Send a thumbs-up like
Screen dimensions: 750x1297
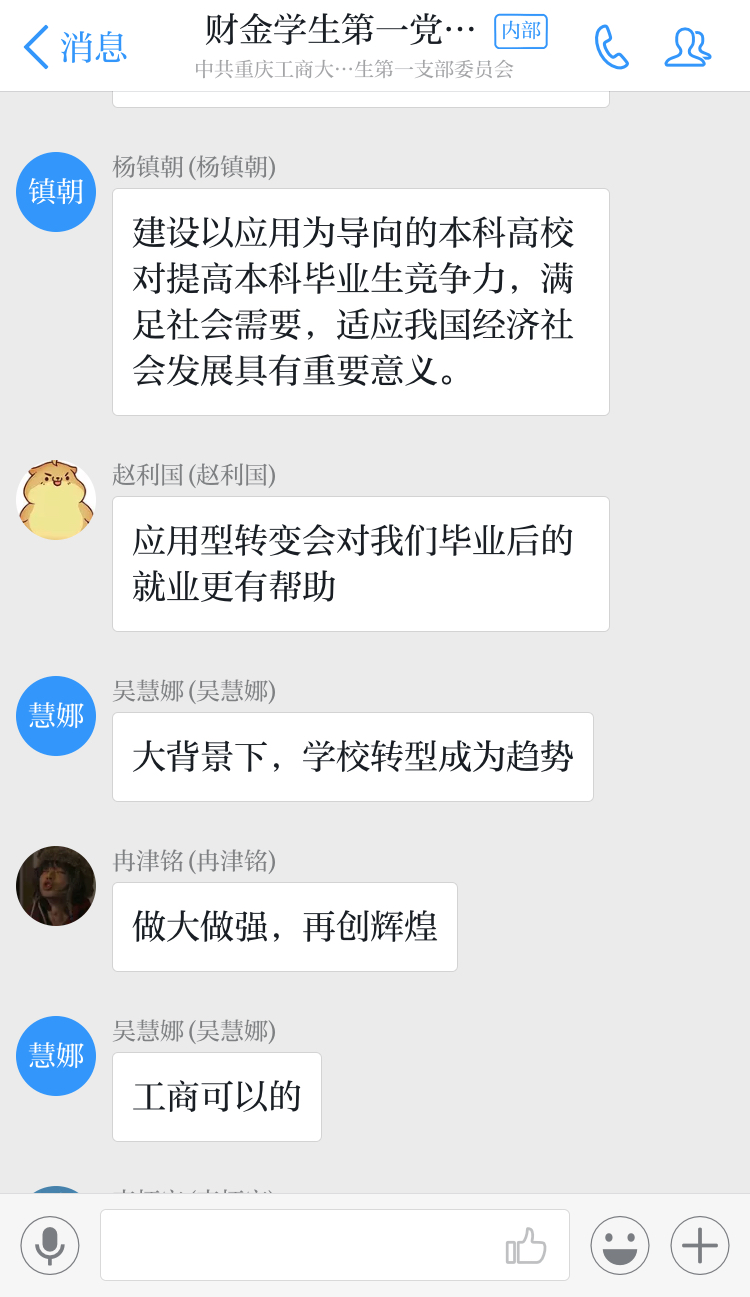[x=527, y=1246]
